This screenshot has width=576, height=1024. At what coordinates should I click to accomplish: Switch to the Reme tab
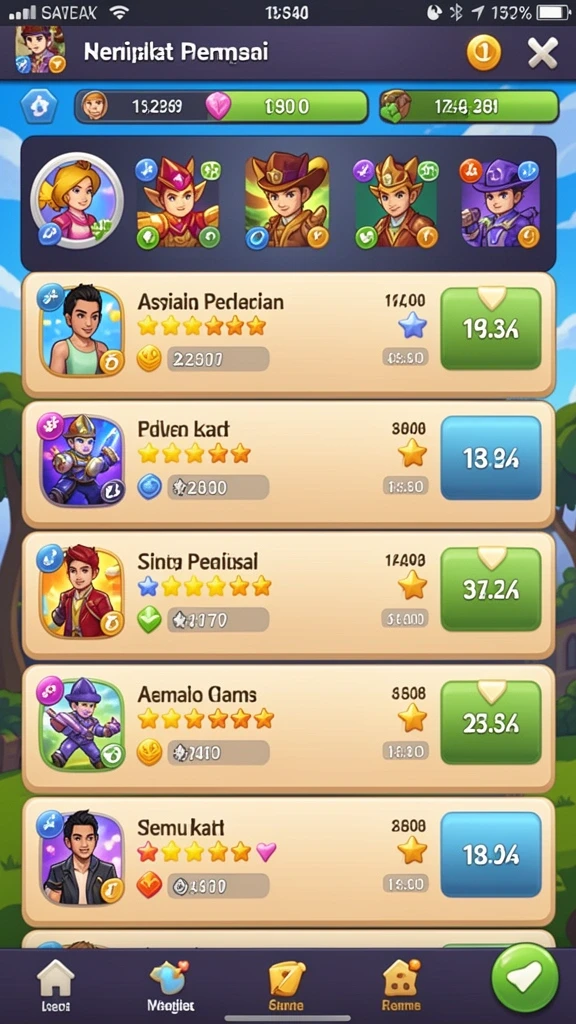click(x=401, y=985)
